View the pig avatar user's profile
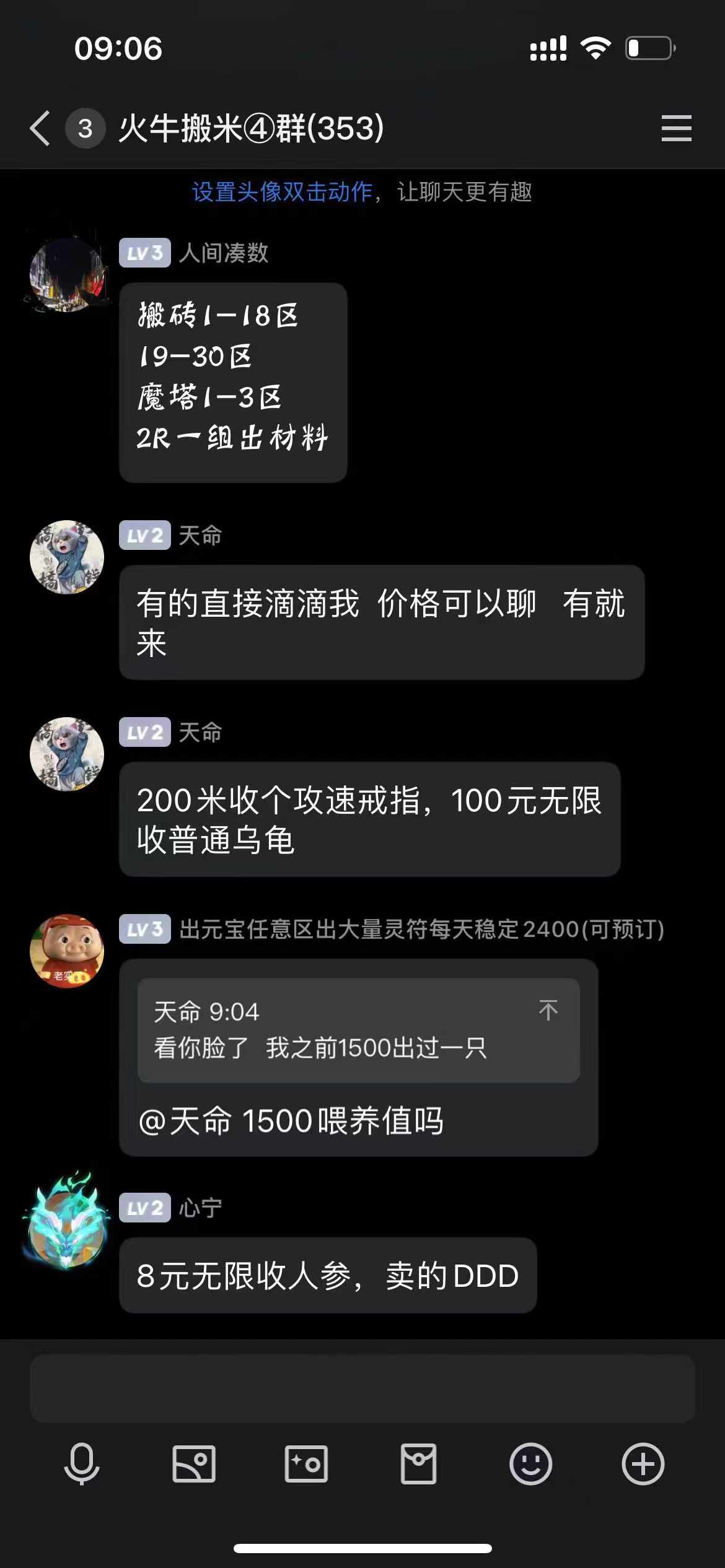 pyautogui.click(x=67, y=951)
